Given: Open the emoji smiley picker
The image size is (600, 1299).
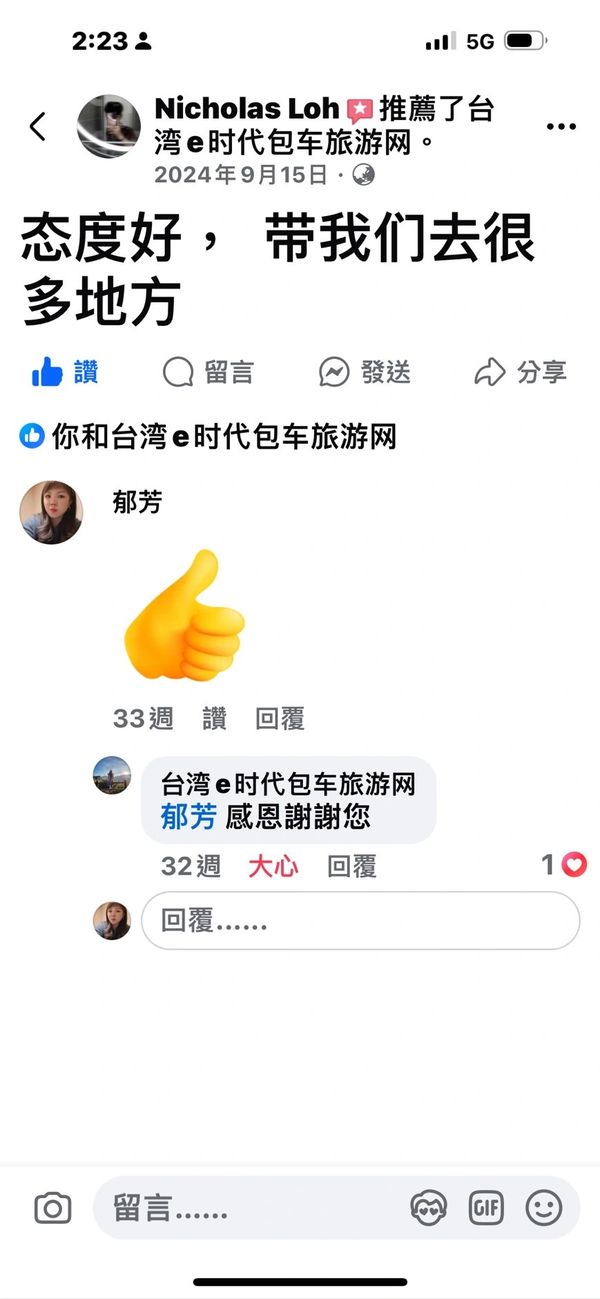Looking at the screenshot, I should coord(544,1209).
